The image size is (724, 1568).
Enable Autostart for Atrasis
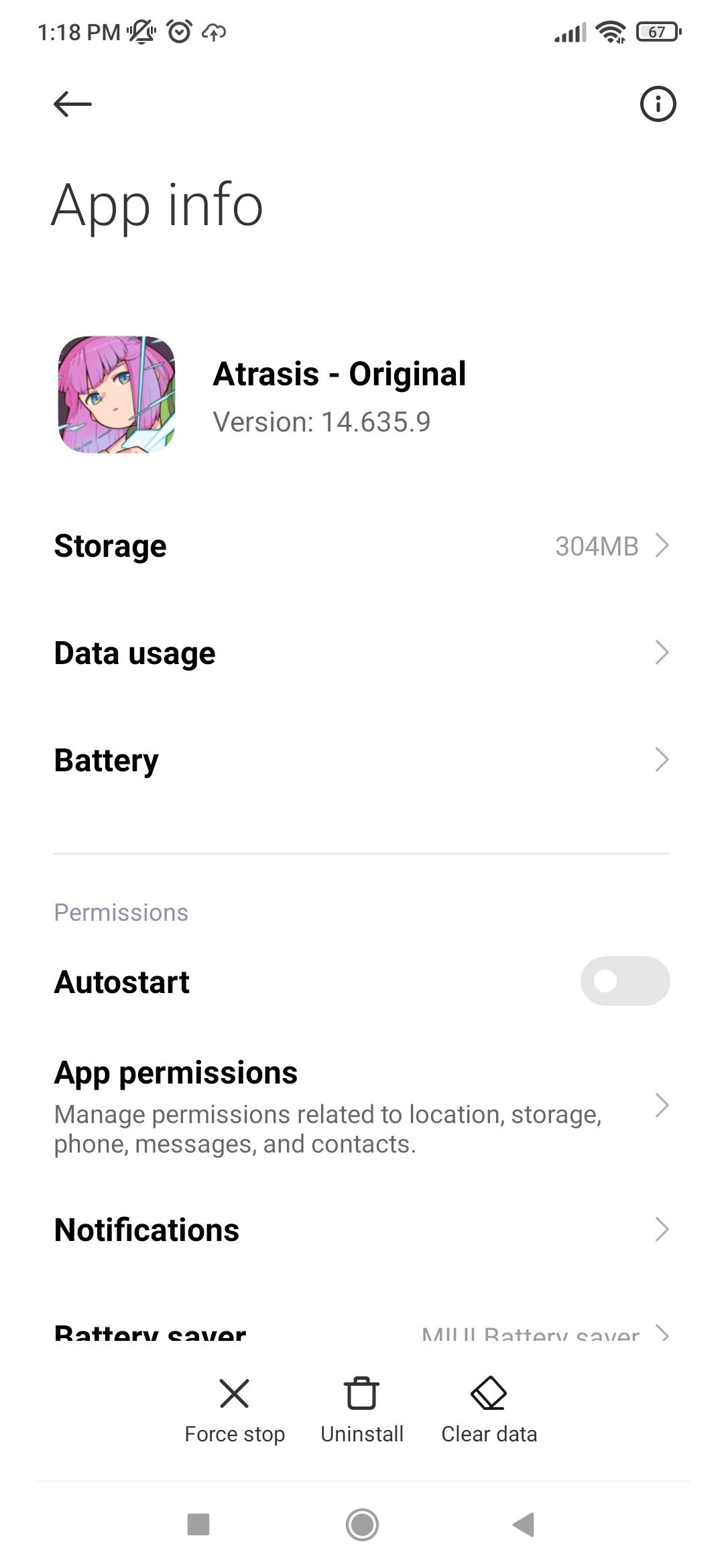626,980
